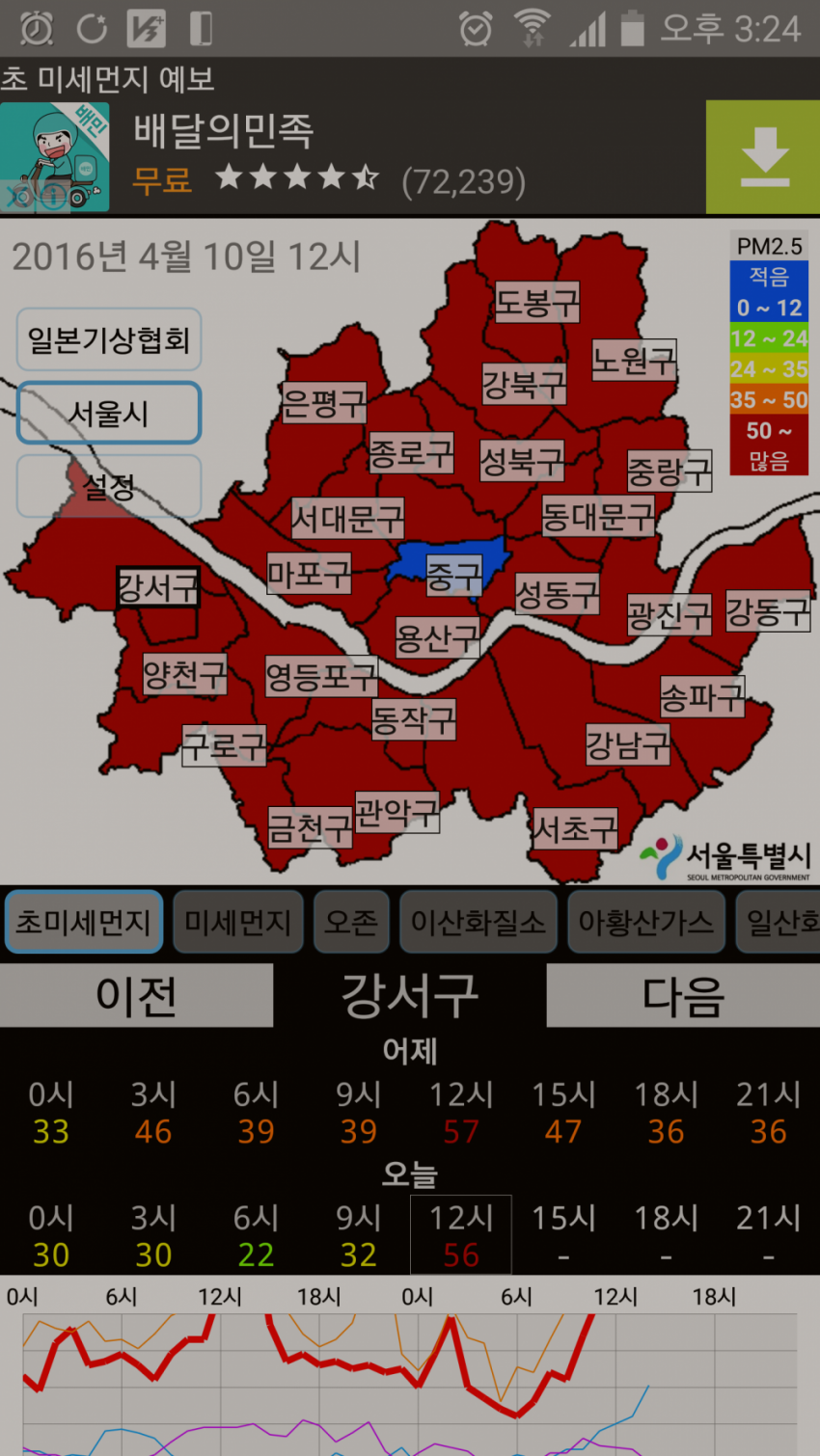Image resolution: width=820 pixels, height=1456 pixels.
Task: Select 관악구 district on the map
Action: [396, 812]
